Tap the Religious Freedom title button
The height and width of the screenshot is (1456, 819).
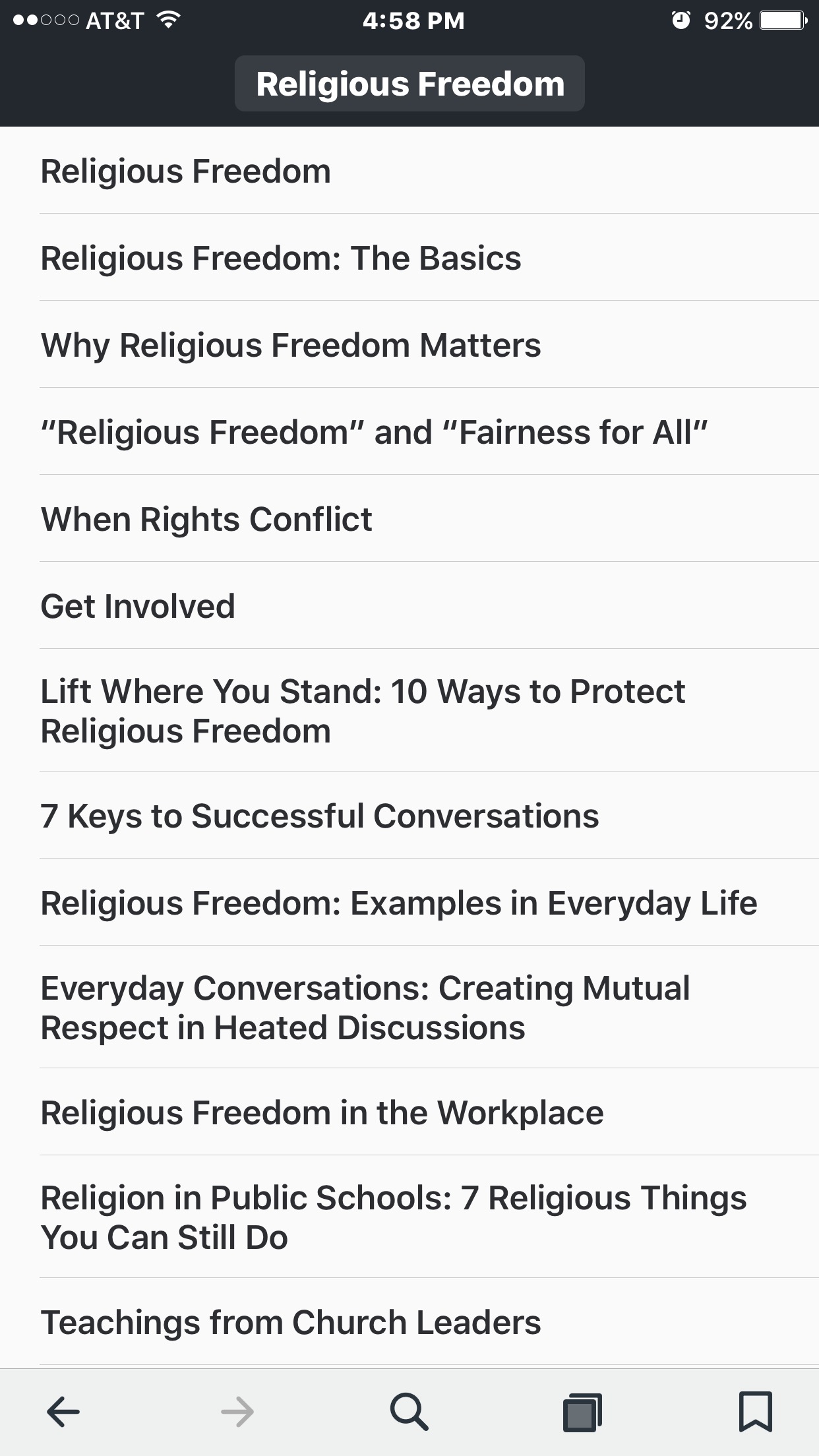tap(409, 84)
